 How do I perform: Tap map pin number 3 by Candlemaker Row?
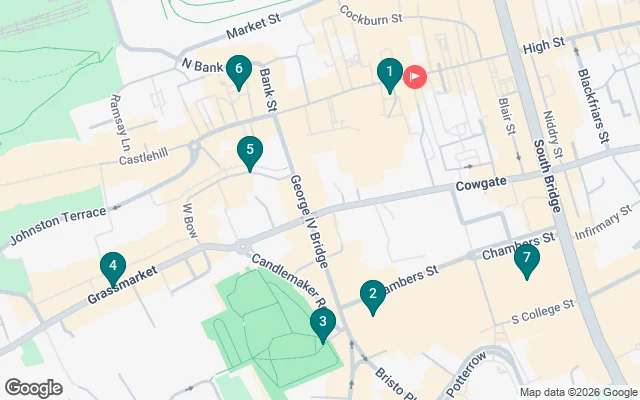pos(322,323)
